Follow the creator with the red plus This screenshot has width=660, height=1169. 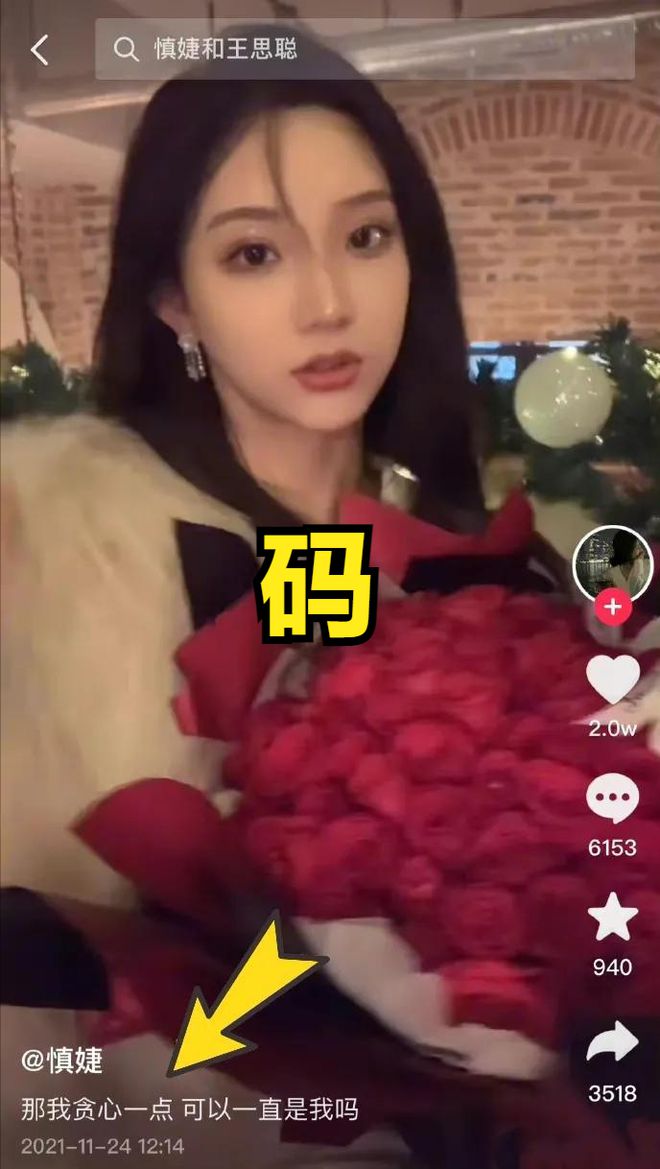coord(612,607)
